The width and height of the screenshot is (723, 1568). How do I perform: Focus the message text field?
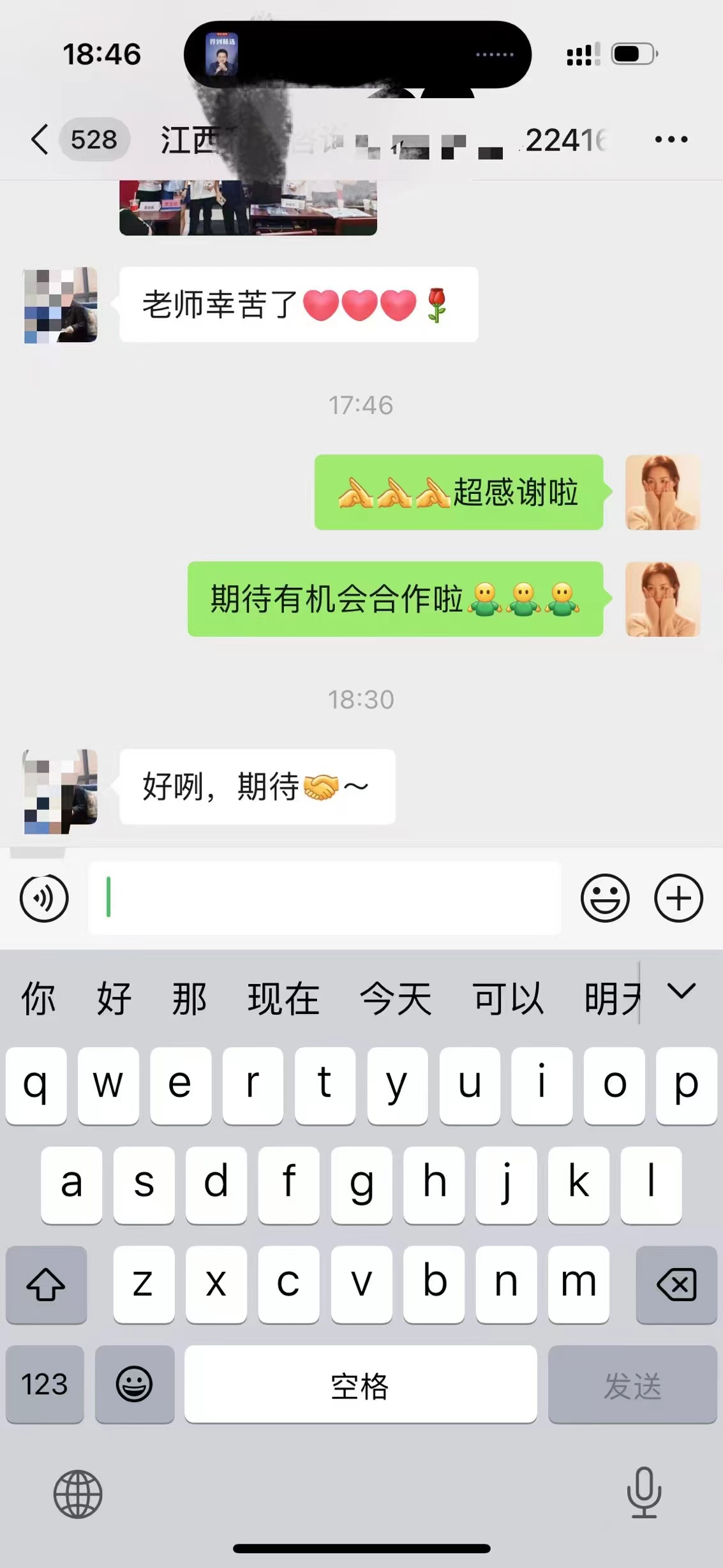324,898
